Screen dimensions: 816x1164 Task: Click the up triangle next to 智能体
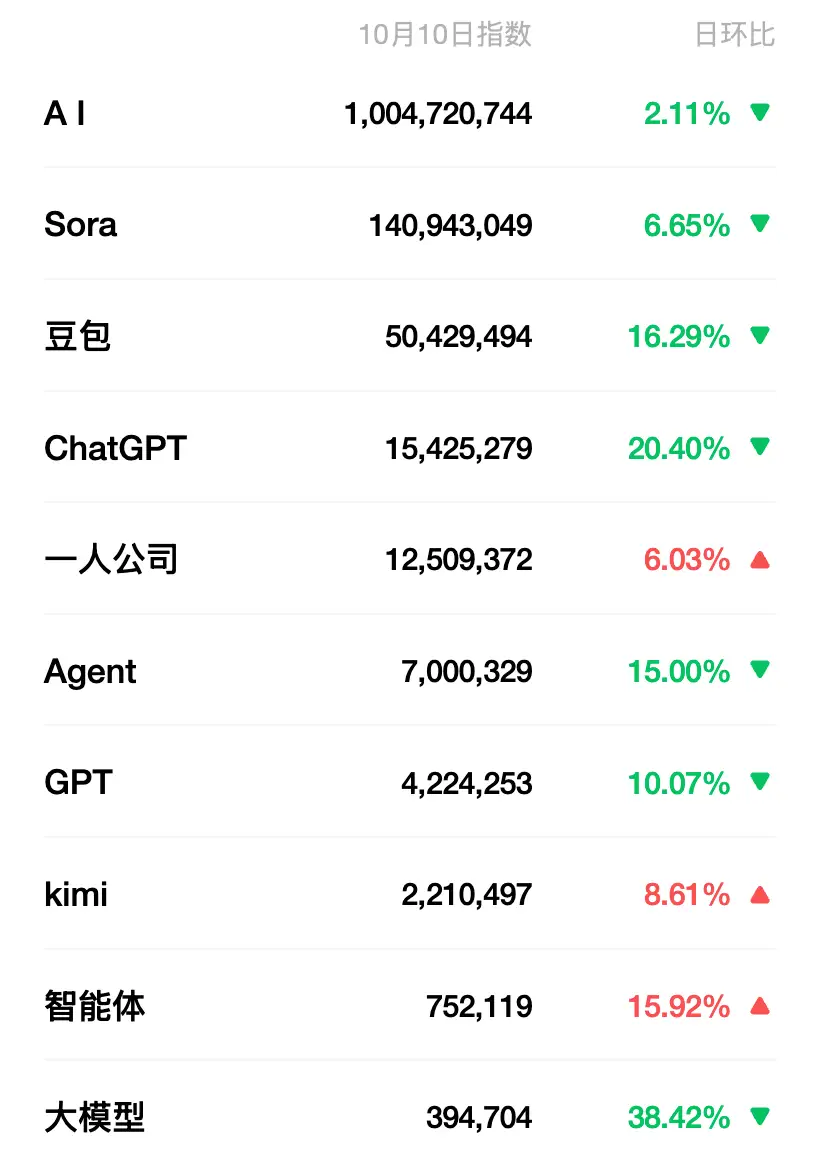coord(758,1007)
